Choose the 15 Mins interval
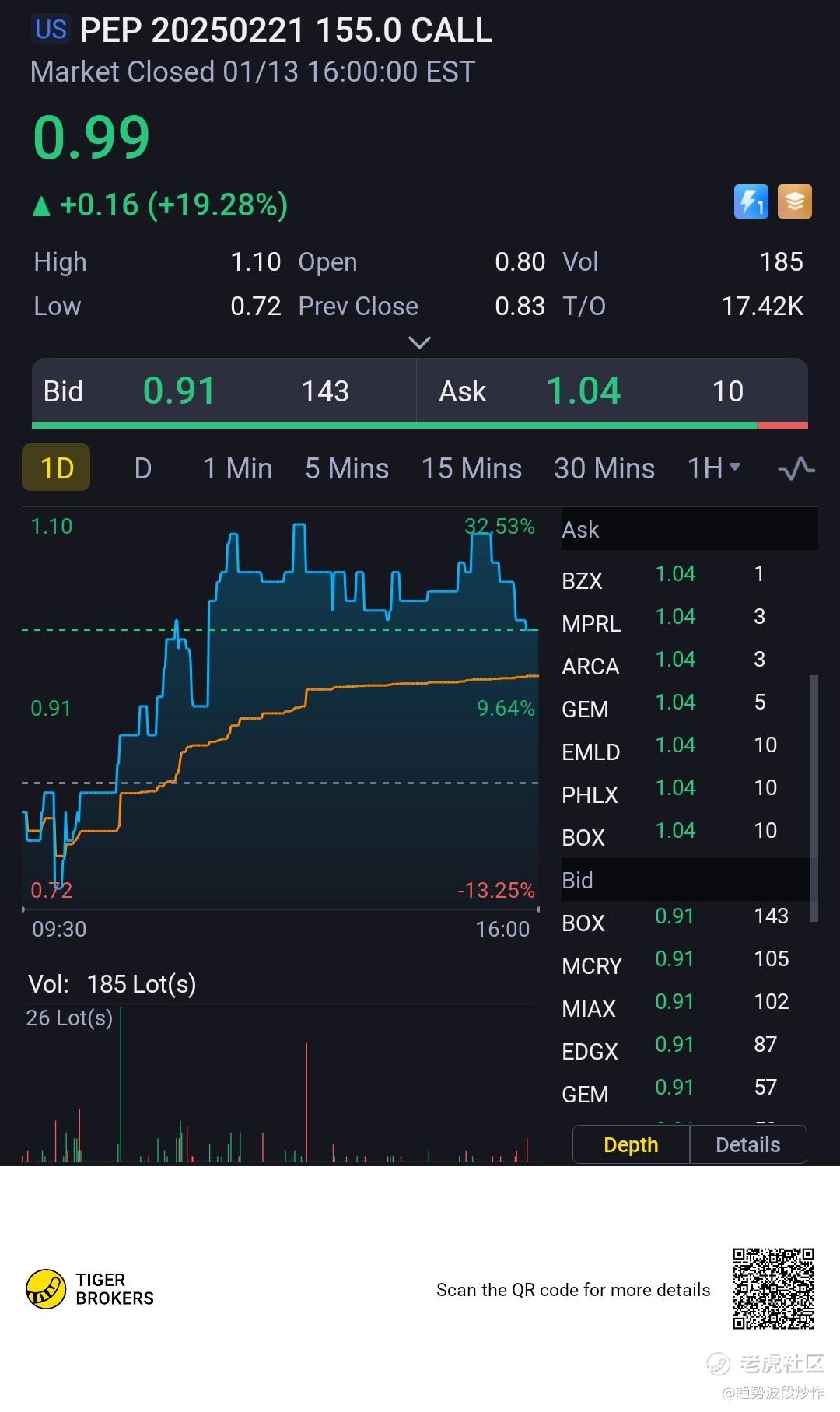This screenshot has height=1412, width=840. [x=471, y=468]
